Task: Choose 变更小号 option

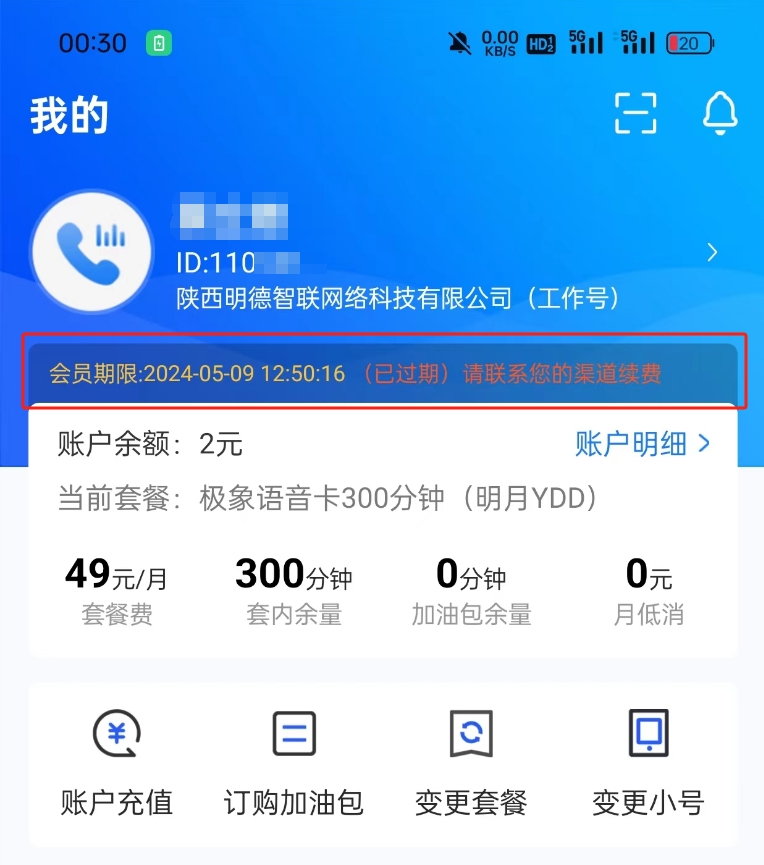Action: (x=648, y=762)
